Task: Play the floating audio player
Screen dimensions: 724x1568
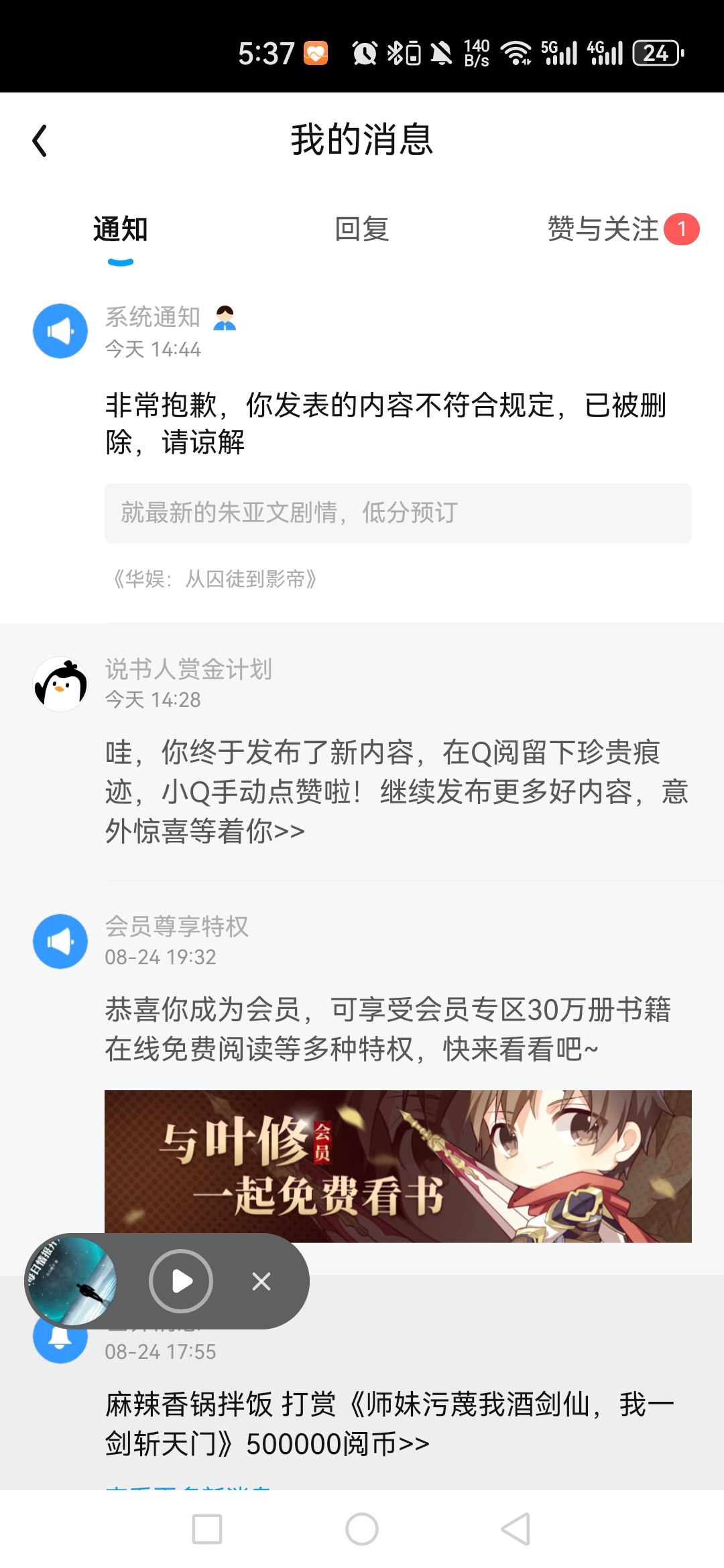Action: coord(181,1281)
